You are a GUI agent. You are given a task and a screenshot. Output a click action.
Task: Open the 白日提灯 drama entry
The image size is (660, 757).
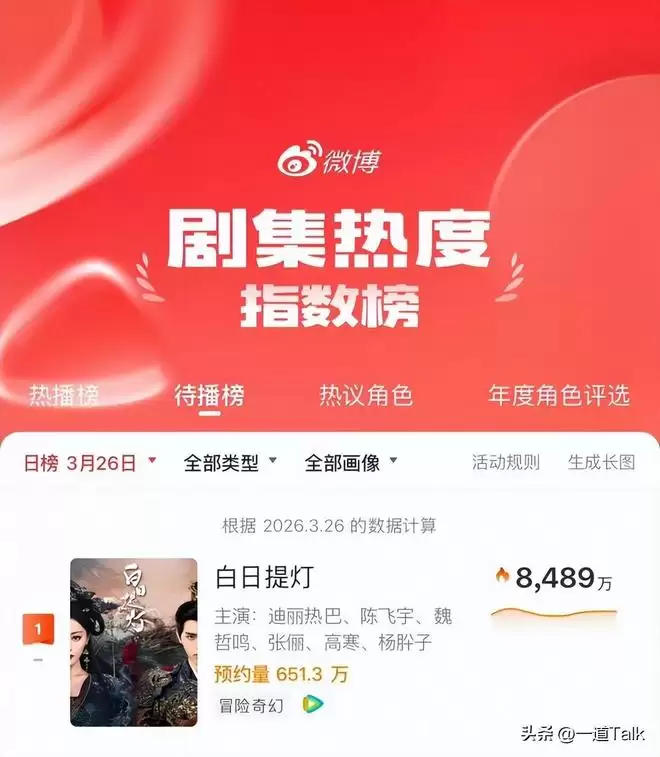(266, 578)
